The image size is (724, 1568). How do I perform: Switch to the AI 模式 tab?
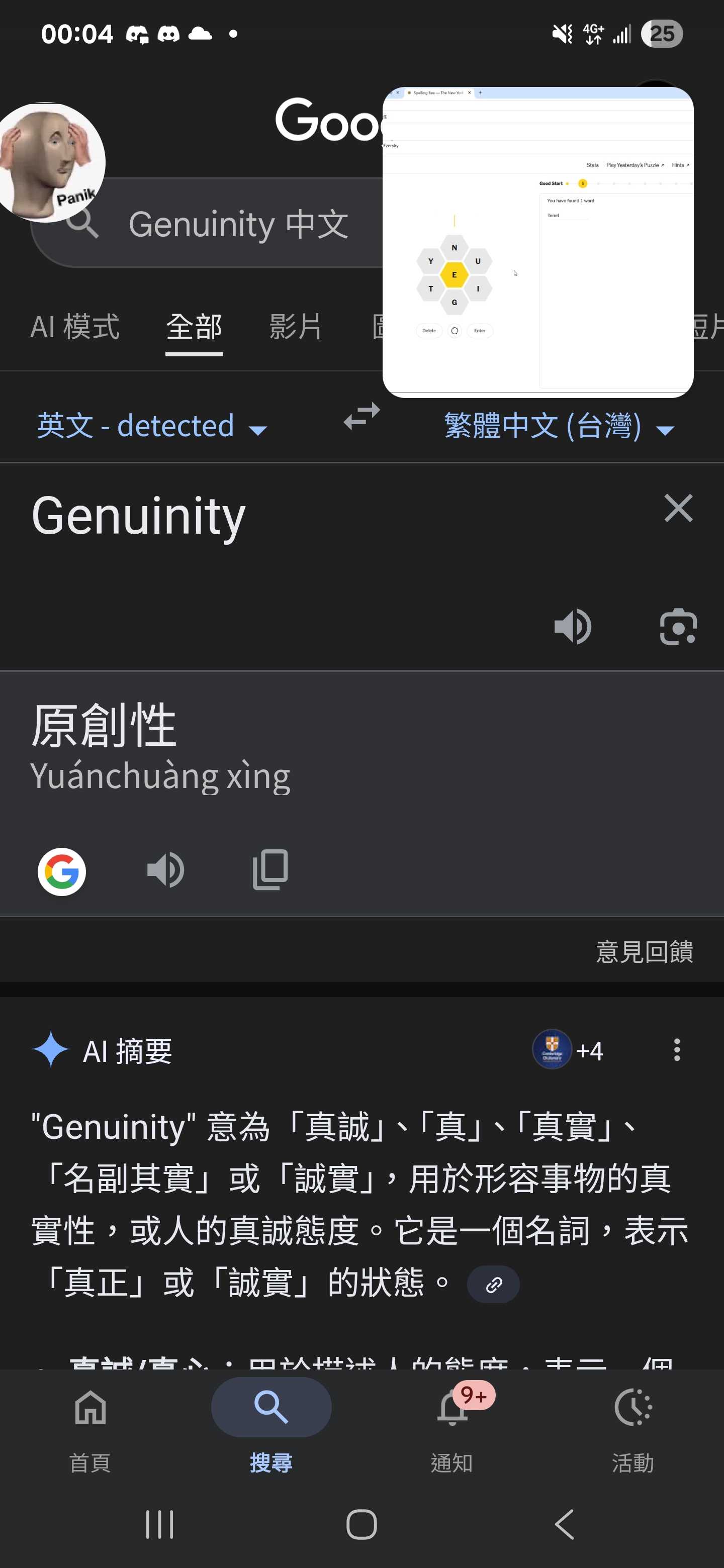tap(75, 327)
